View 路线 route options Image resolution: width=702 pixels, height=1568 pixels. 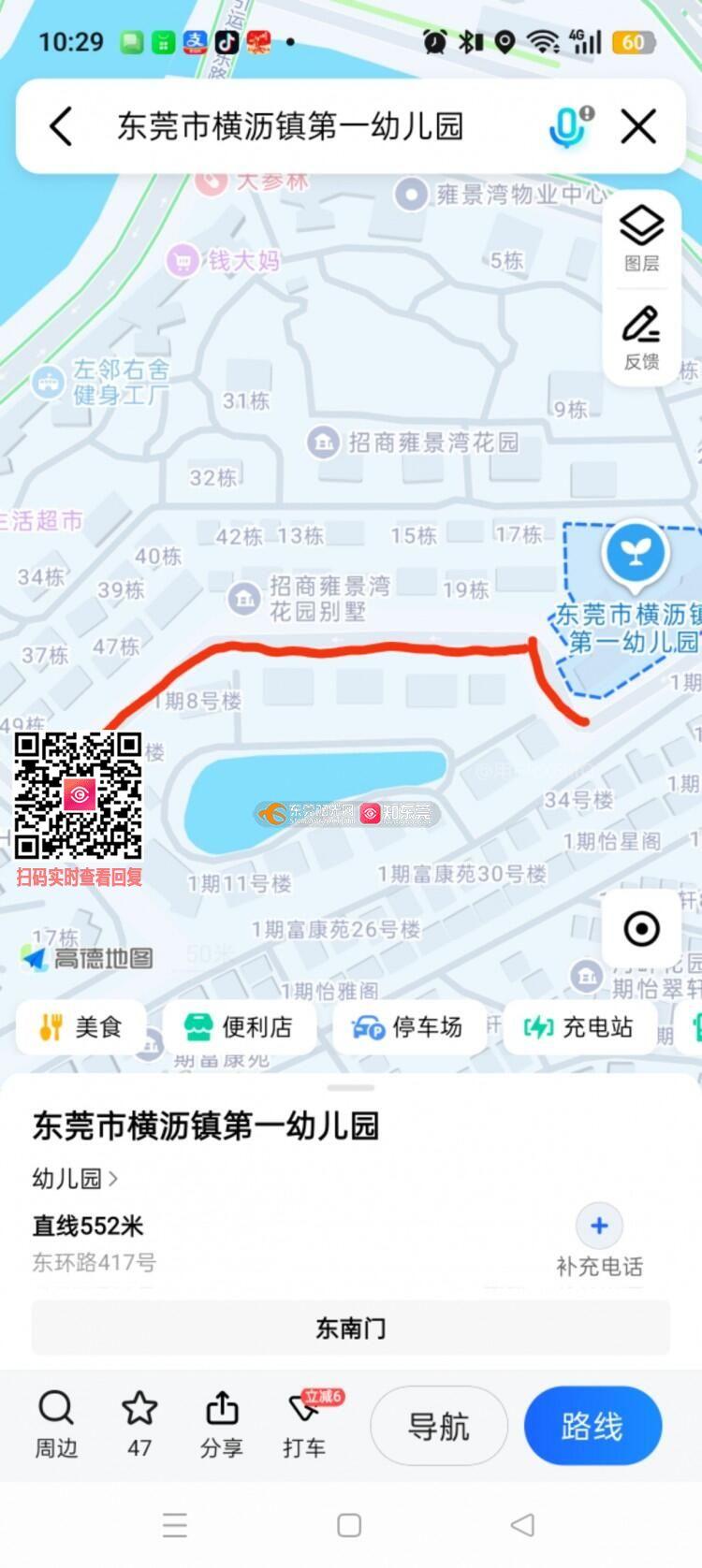pyautogui.click(x=592, y=1426)
